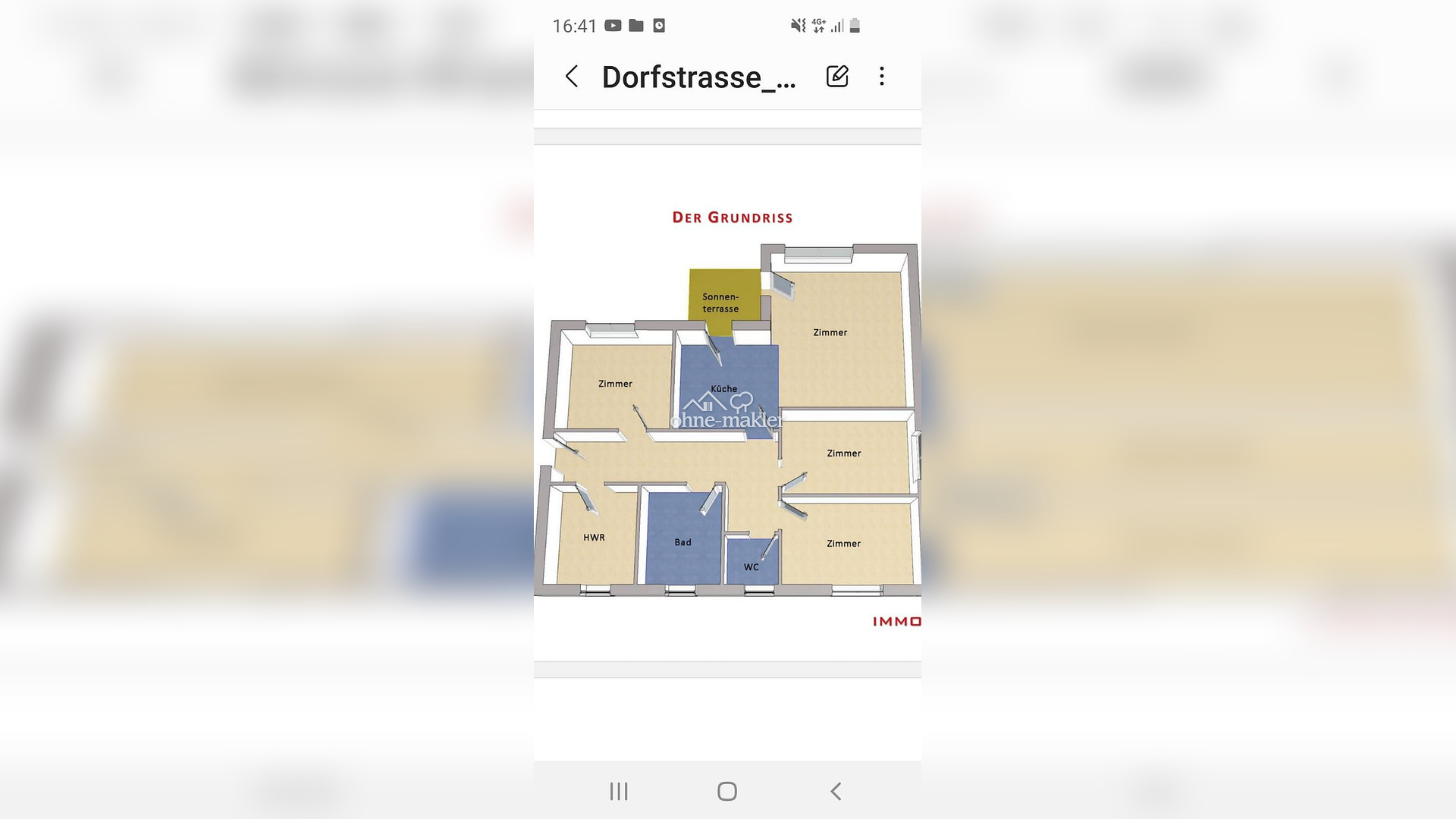Open the three-dot overflow menu
The width and height of the screenshot is (1456, 819).
click(x=881, y=77)
